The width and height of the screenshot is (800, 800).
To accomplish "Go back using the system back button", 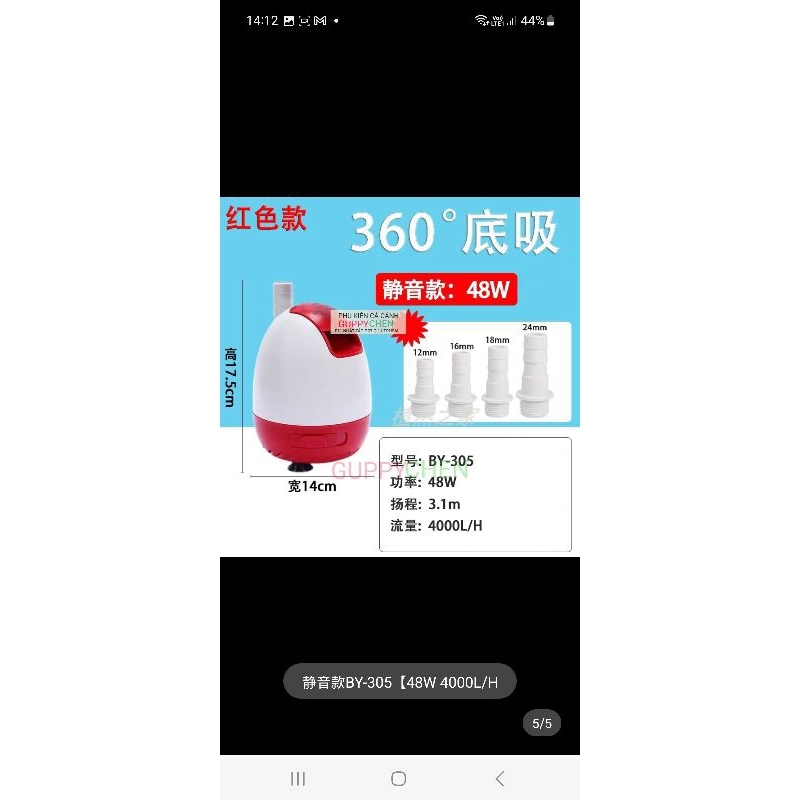I will 500,778.
